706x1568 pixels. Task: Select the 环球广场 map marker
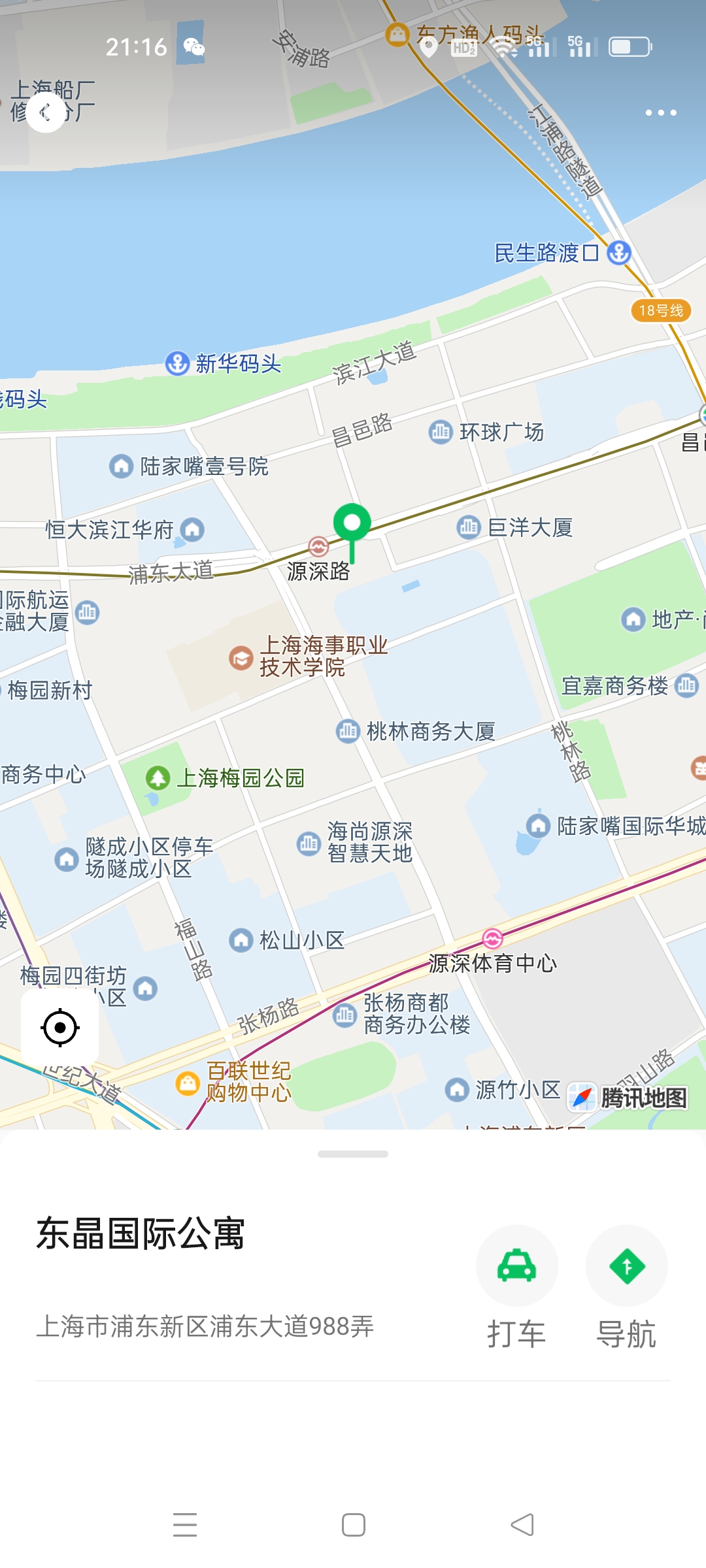pyautogui.click(x=441, y=432)
